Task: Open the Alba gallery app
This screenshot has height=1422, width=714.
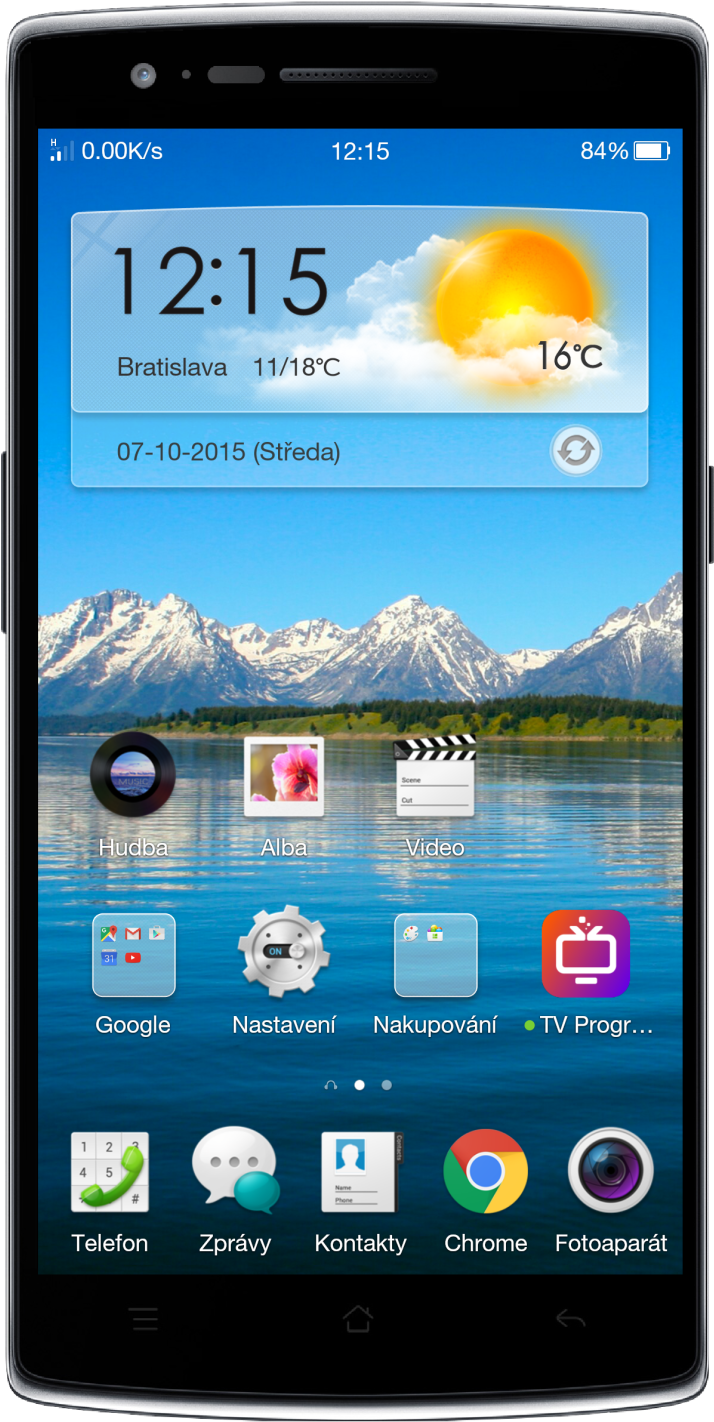Action: (x=284, y=775)
